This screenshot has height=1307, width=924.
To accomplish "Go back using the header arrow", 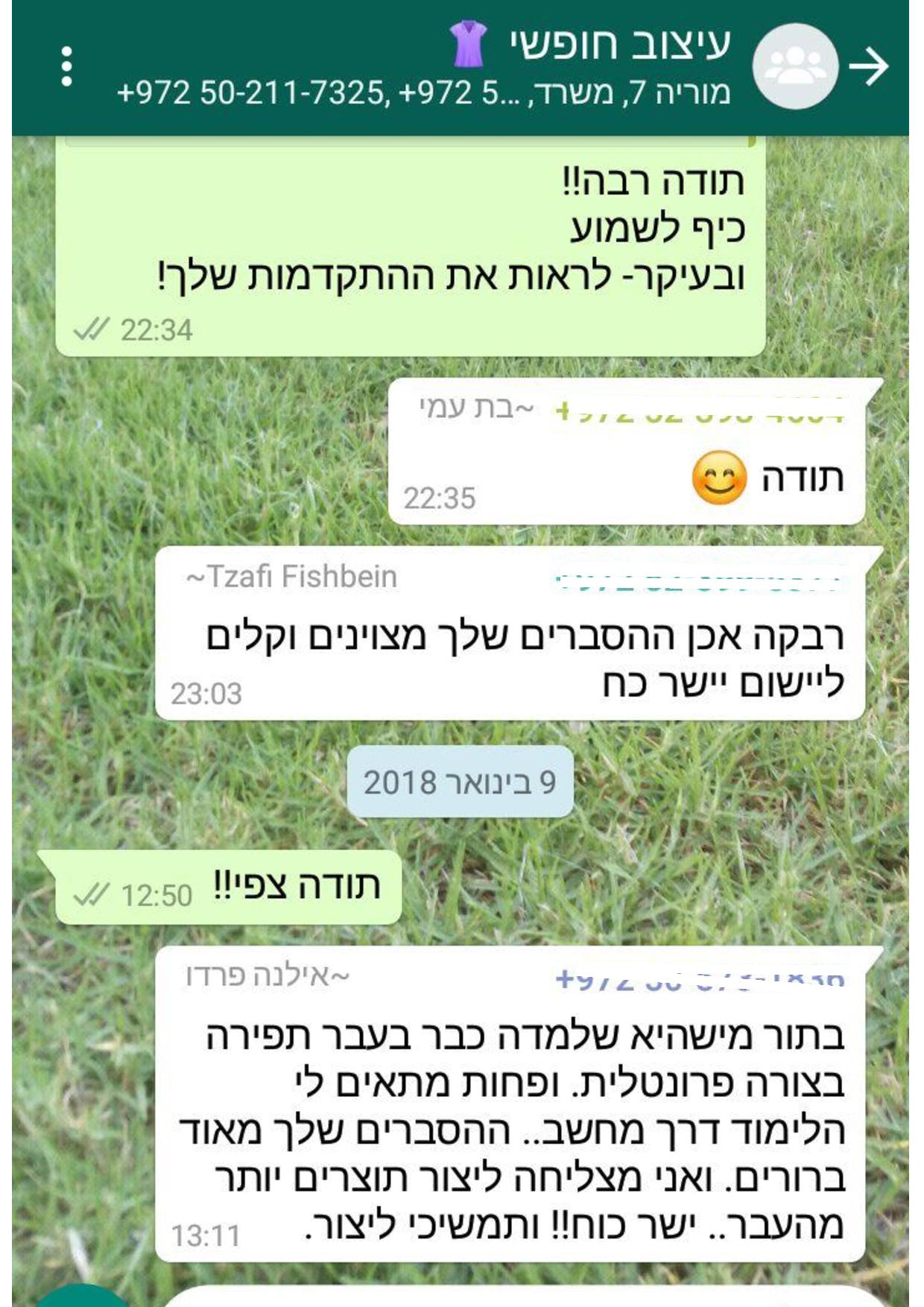I will point(870,66).
